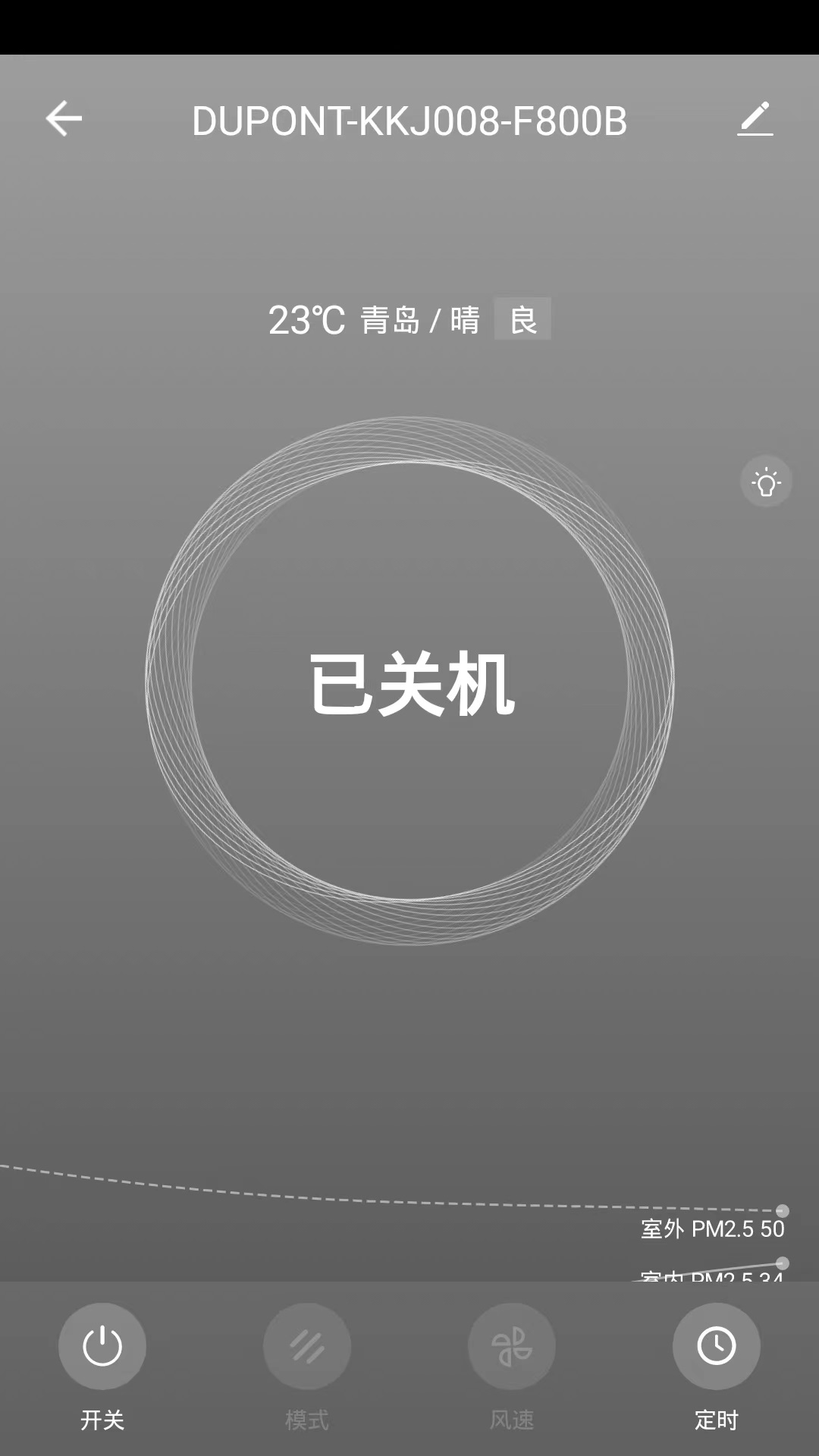Tap the light bulb indicator icon

765,482
